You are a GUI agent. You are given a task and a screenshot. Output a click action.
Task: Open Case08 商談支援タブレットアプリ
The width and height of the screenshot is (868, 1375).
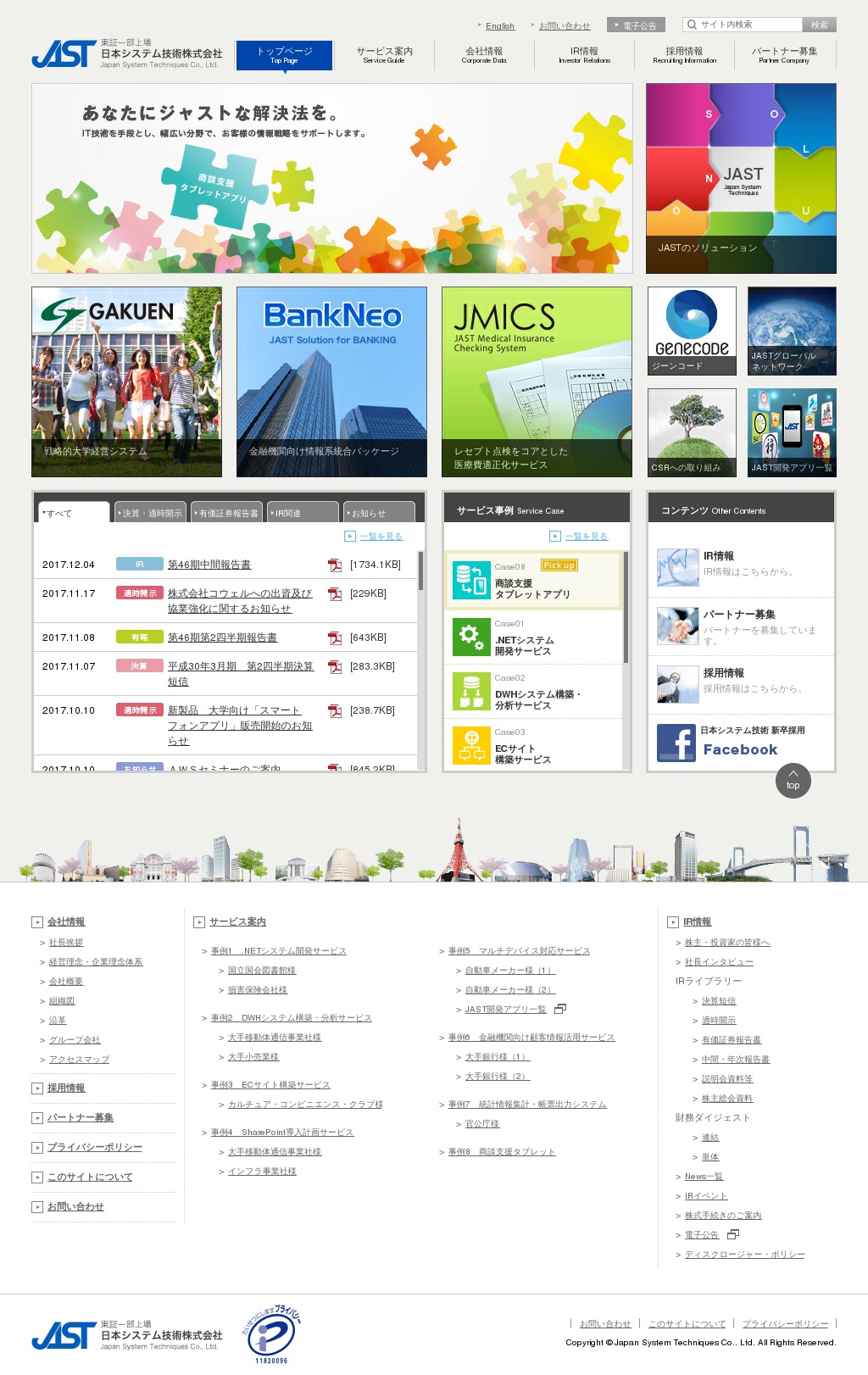pos(534,581)
